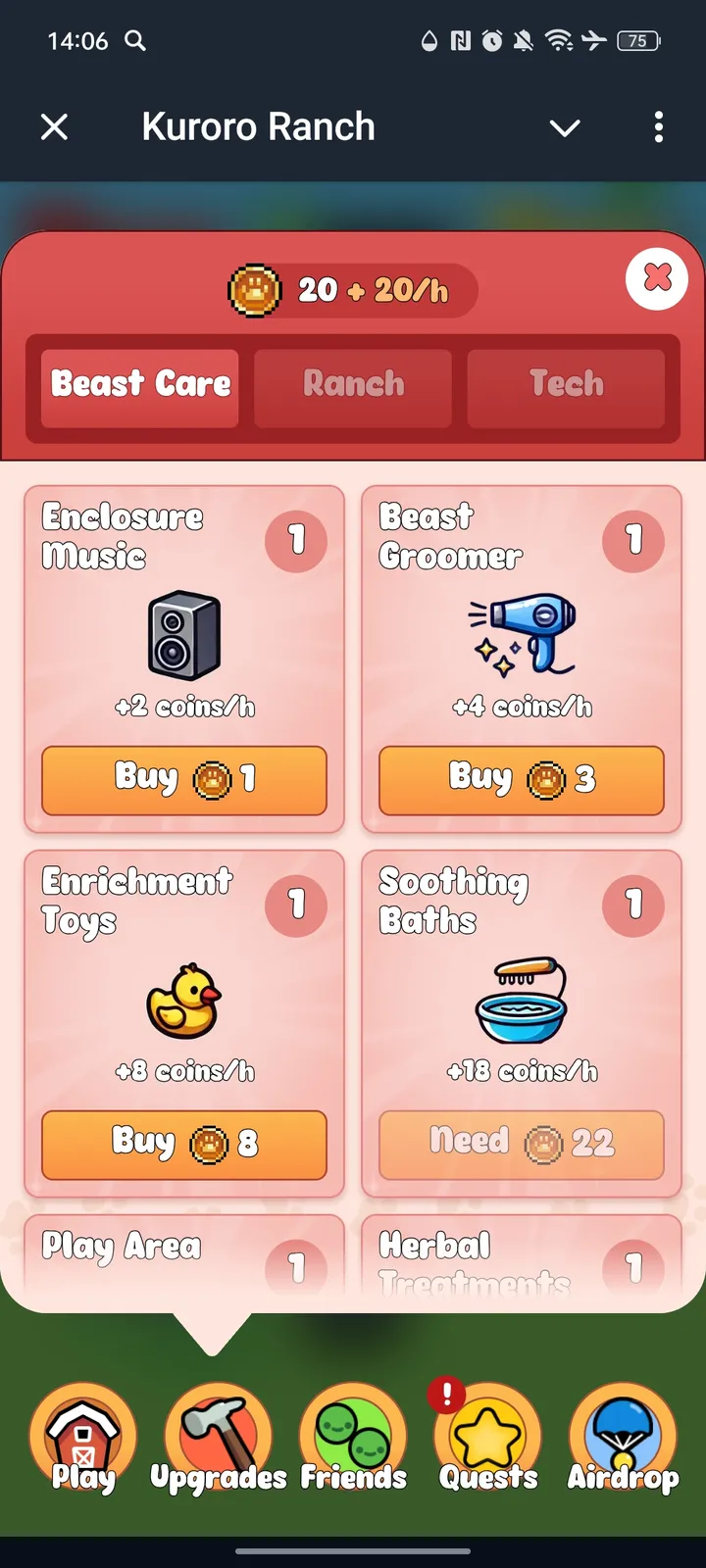The height and width of the screenshot is (1568, 706).
Task: Dismiss the upgrades panel with red X
Action: [x=656, y=278]
